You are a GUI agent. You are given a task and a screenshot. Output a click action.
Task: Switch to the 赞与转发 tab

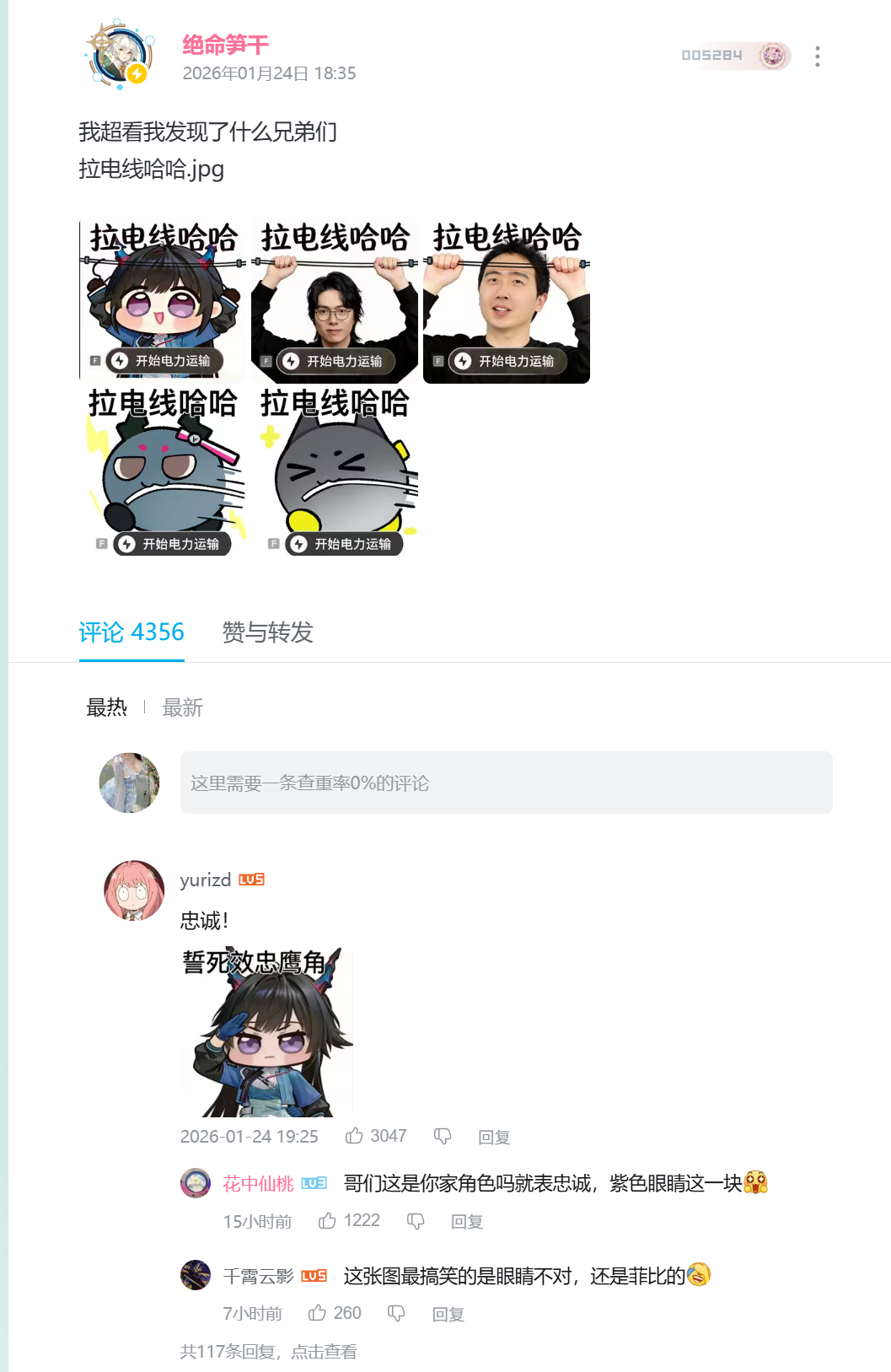(x=267, y=632)
